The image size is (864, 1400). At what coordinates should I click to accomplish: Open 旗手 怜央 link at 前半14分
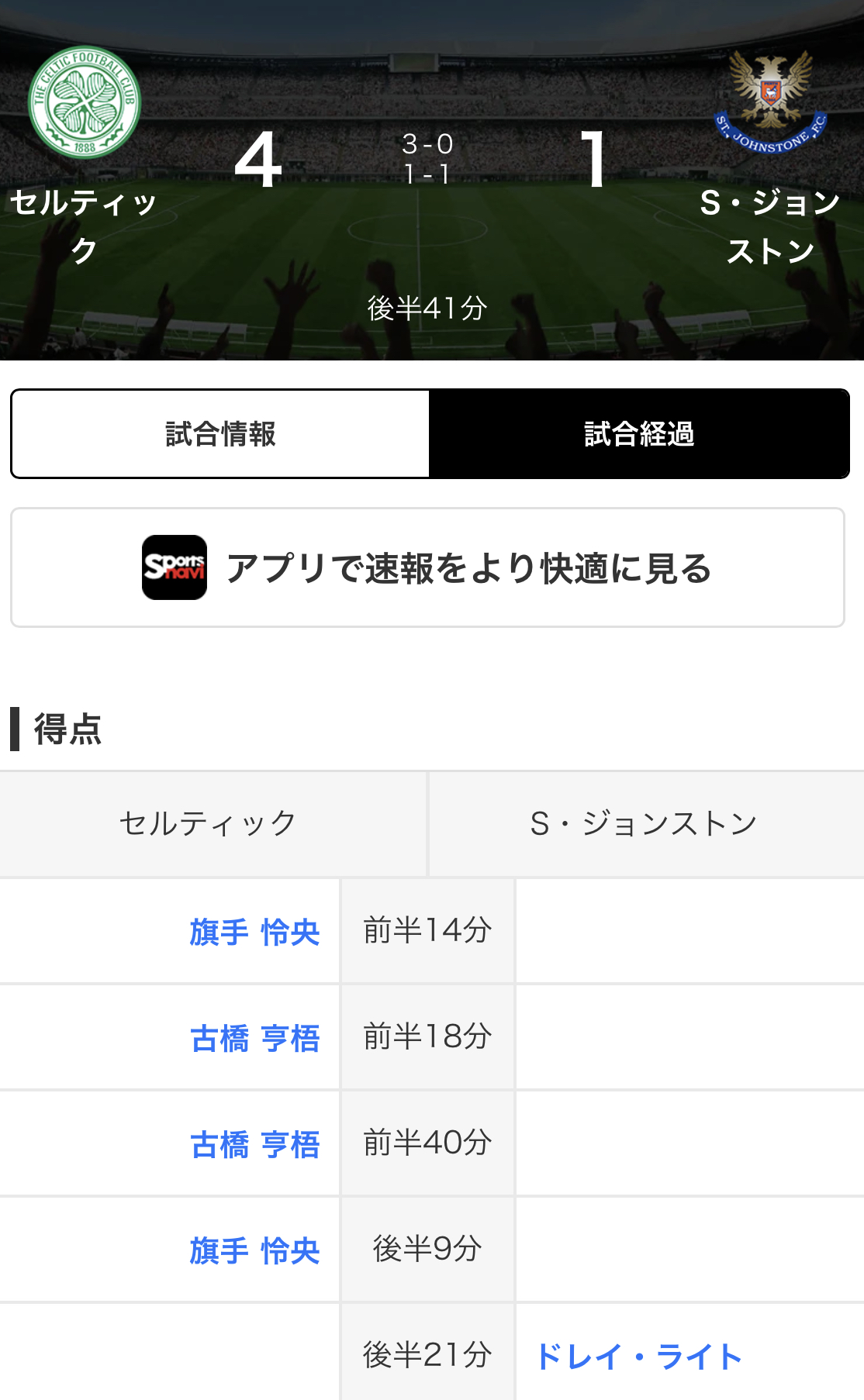[x=254, y=932]
